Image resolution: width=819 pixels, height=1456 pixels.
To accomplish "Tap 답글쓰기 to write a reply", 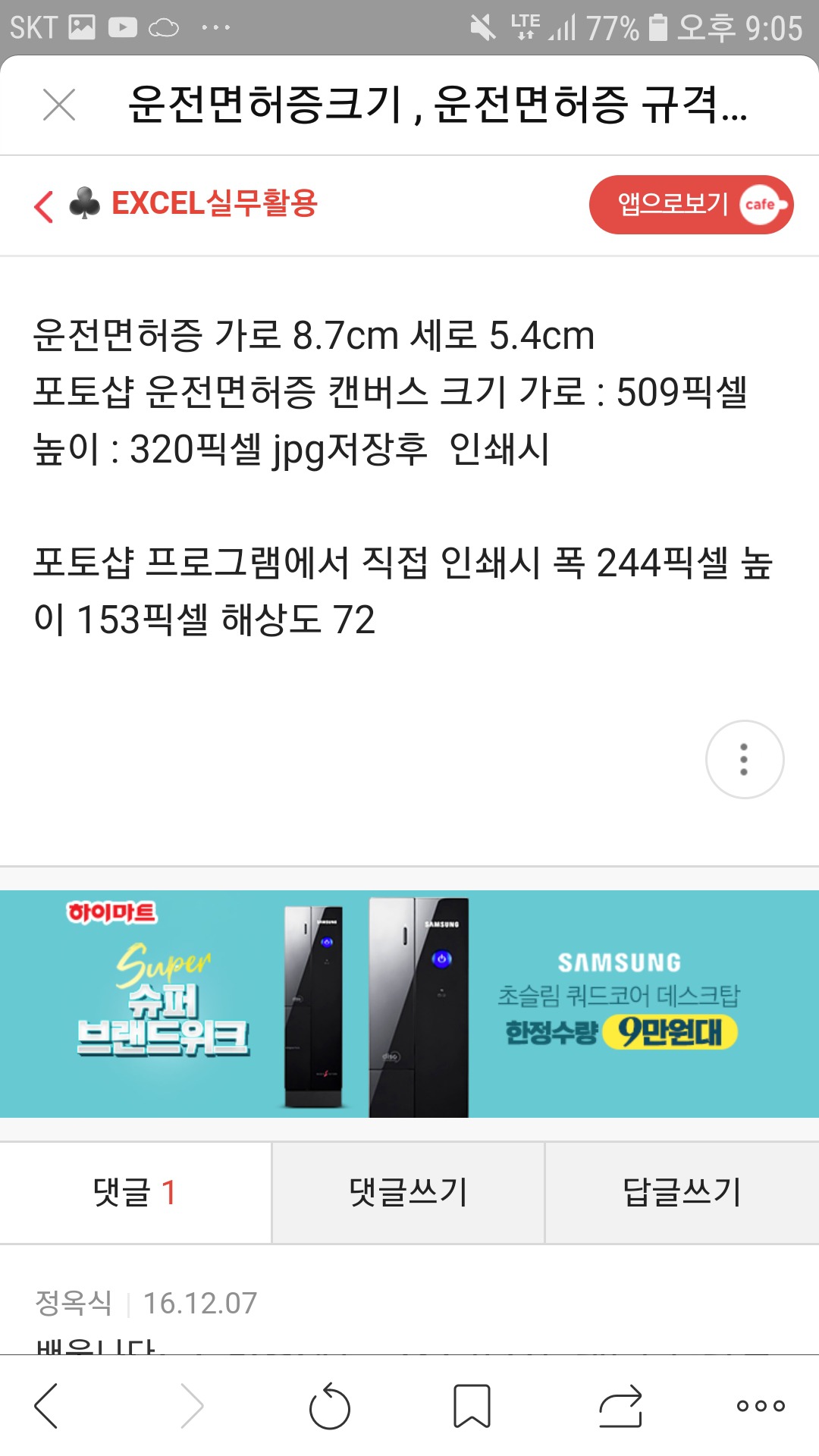I will 681,1192.
